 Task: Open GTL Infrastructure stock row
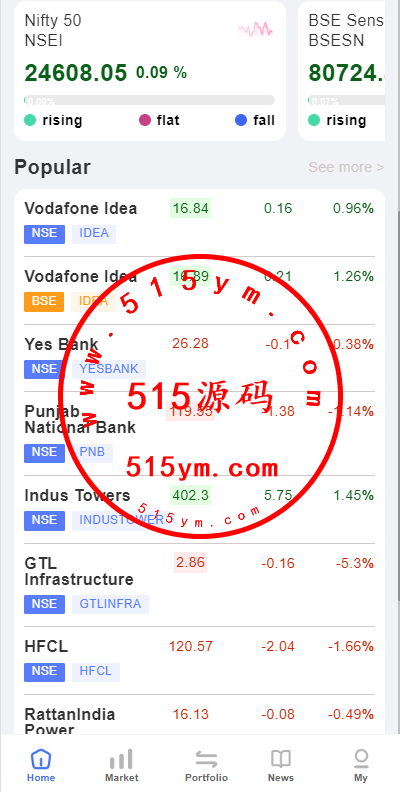tap(199, 585)
